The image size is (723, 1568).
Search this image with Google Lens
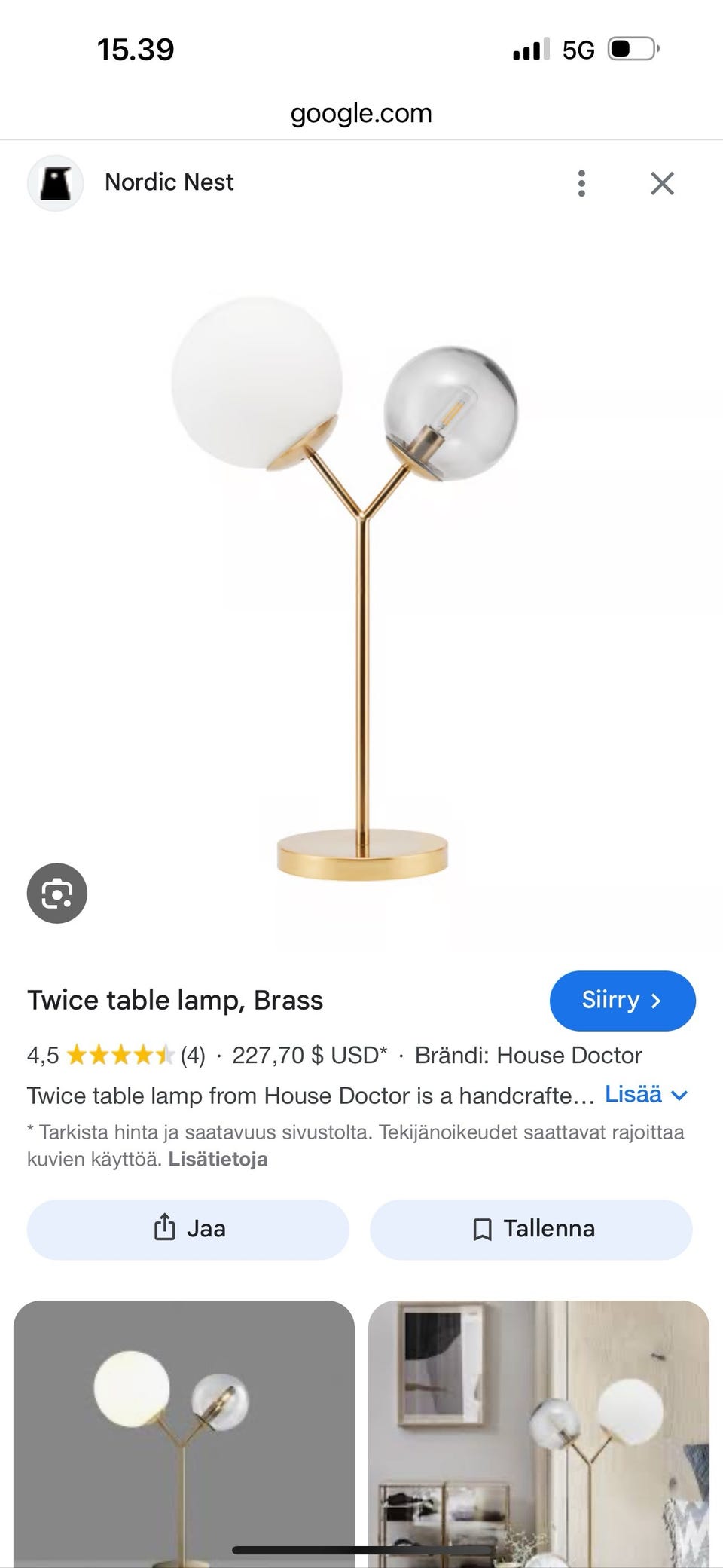57,894
